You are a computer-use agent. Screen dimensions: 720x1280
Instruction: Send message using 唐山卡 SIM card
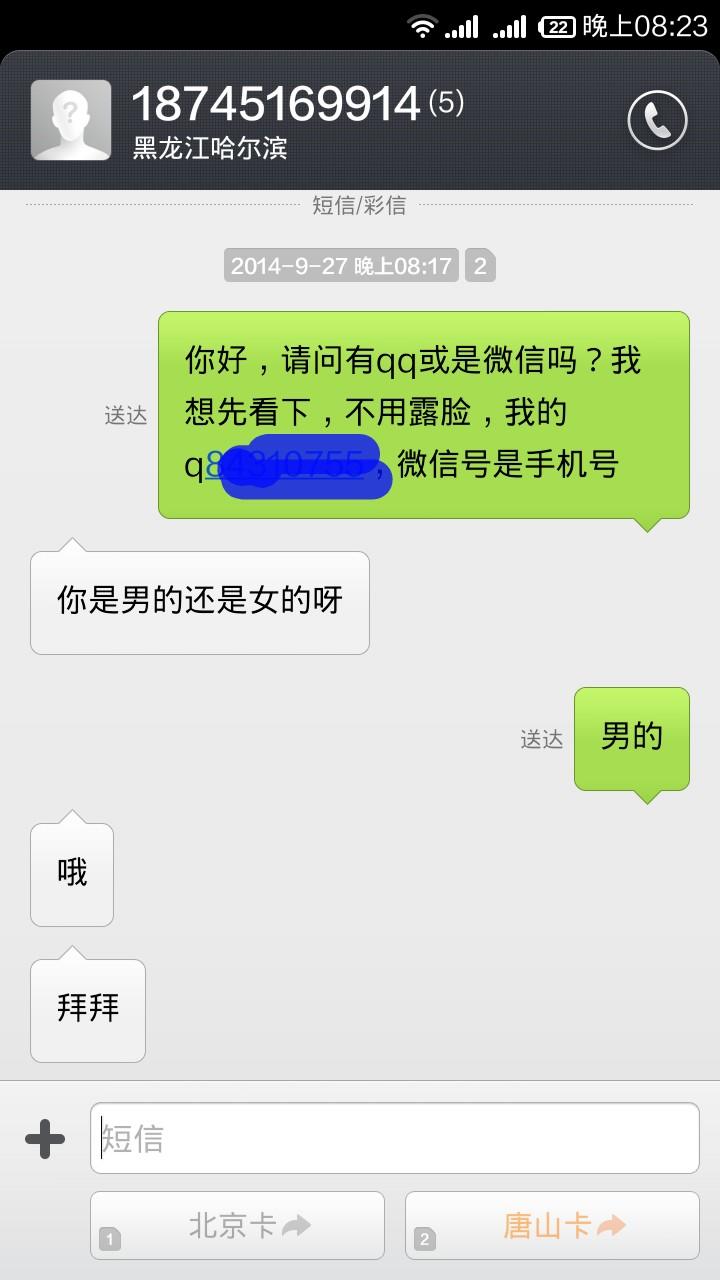[x=552, y=1224]
